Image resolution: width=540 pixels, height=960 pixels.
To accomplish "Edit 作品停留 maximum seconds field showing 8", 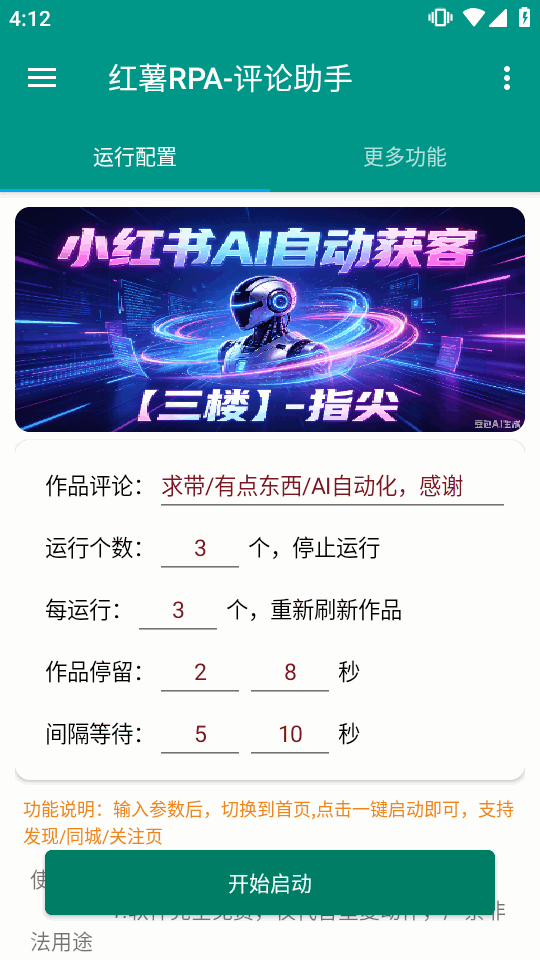I will (290, 672).
